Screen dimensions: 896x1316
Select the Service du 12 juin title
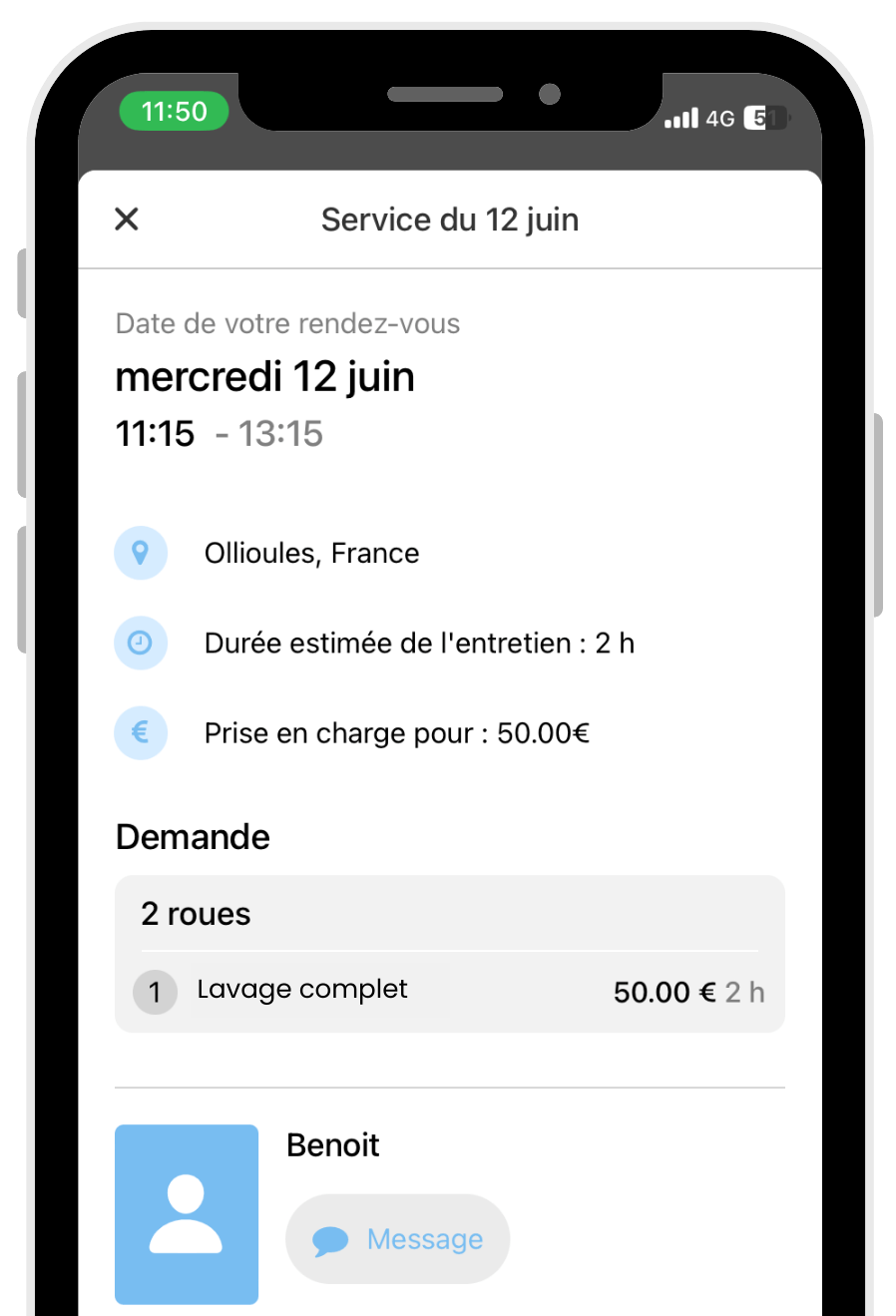[x=449, y=219]
